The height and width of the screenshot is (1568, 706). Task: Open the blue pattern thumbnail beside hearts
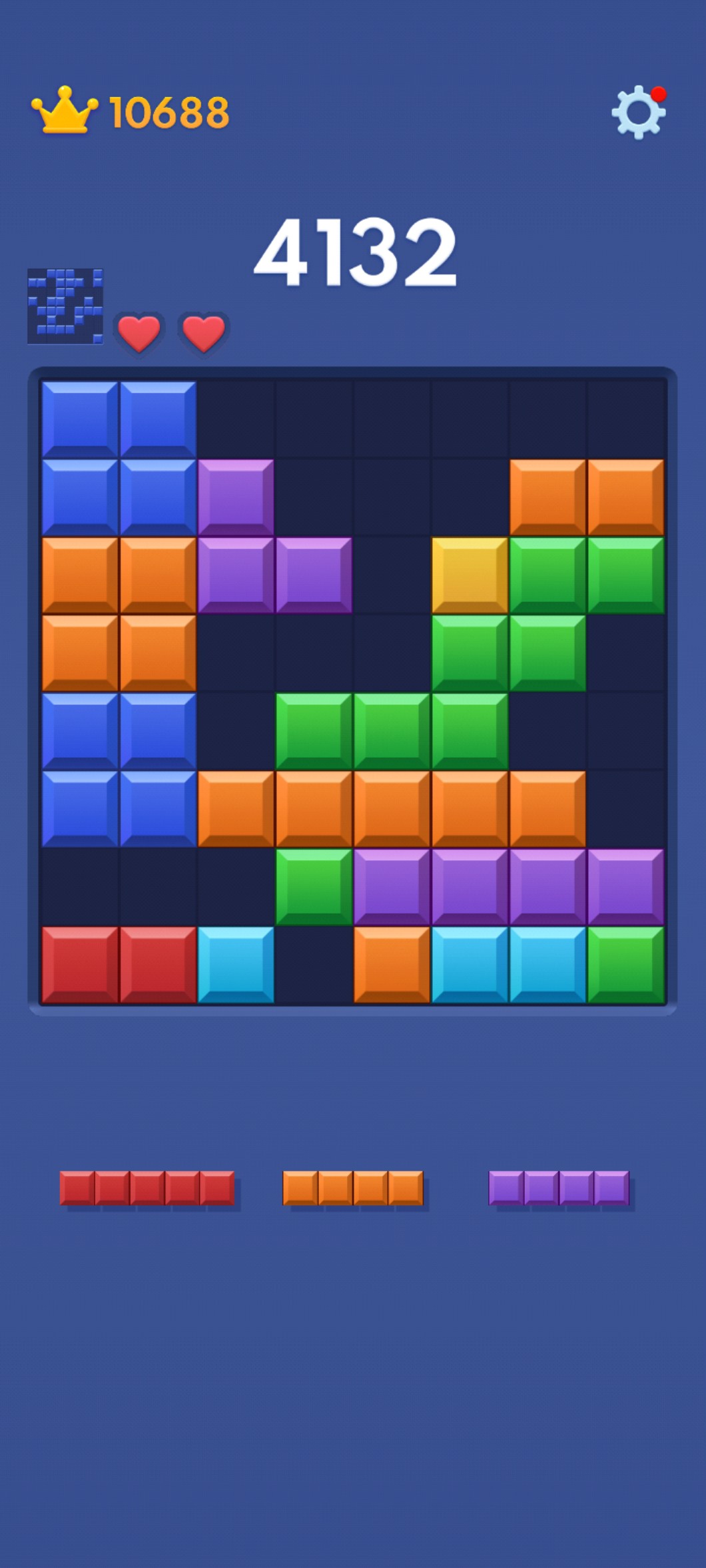[x=65, y=306]
